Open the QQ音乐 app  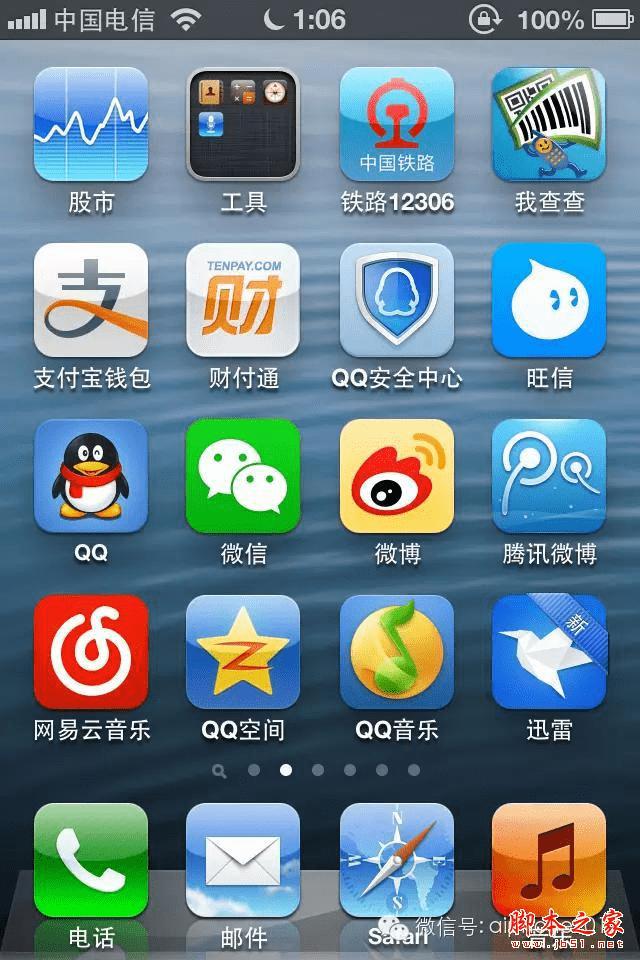point(397,652)
